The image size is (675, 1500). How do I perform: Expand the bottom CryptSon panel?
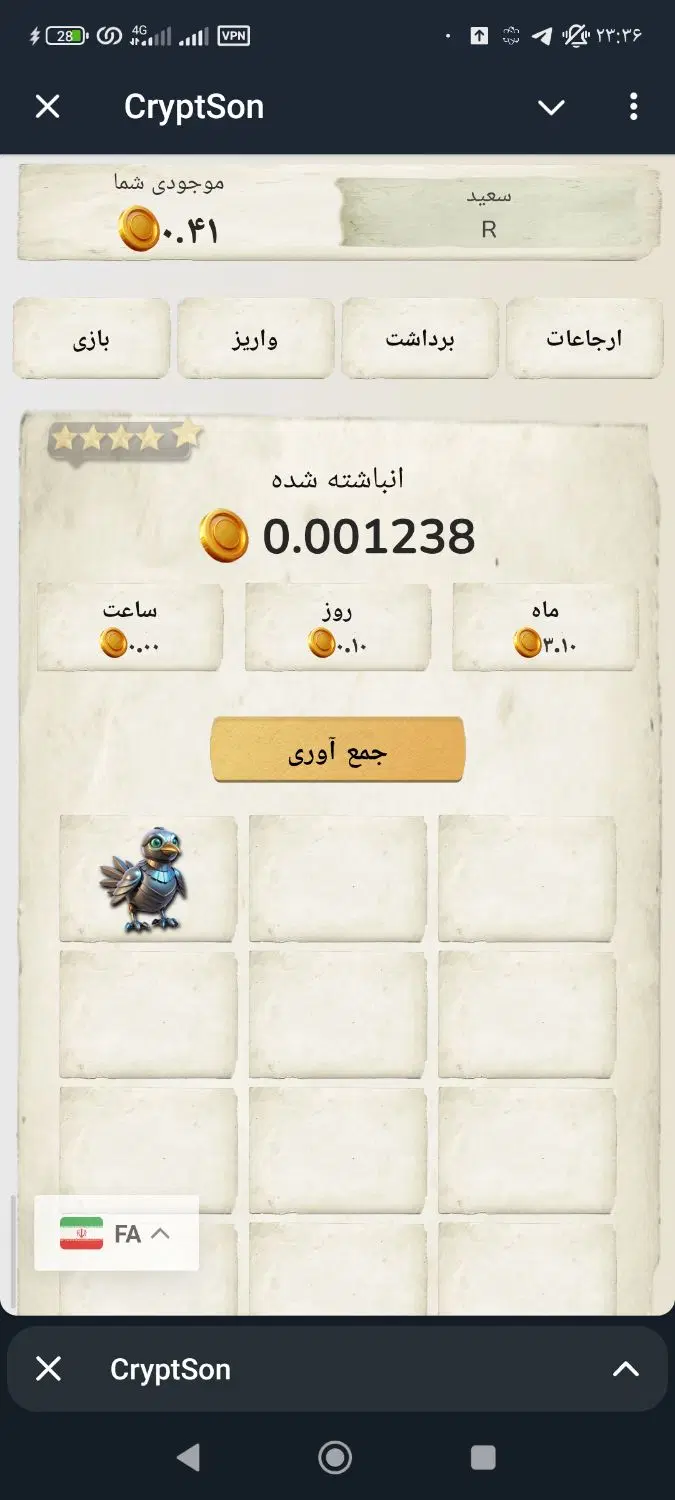point(626,1369)
